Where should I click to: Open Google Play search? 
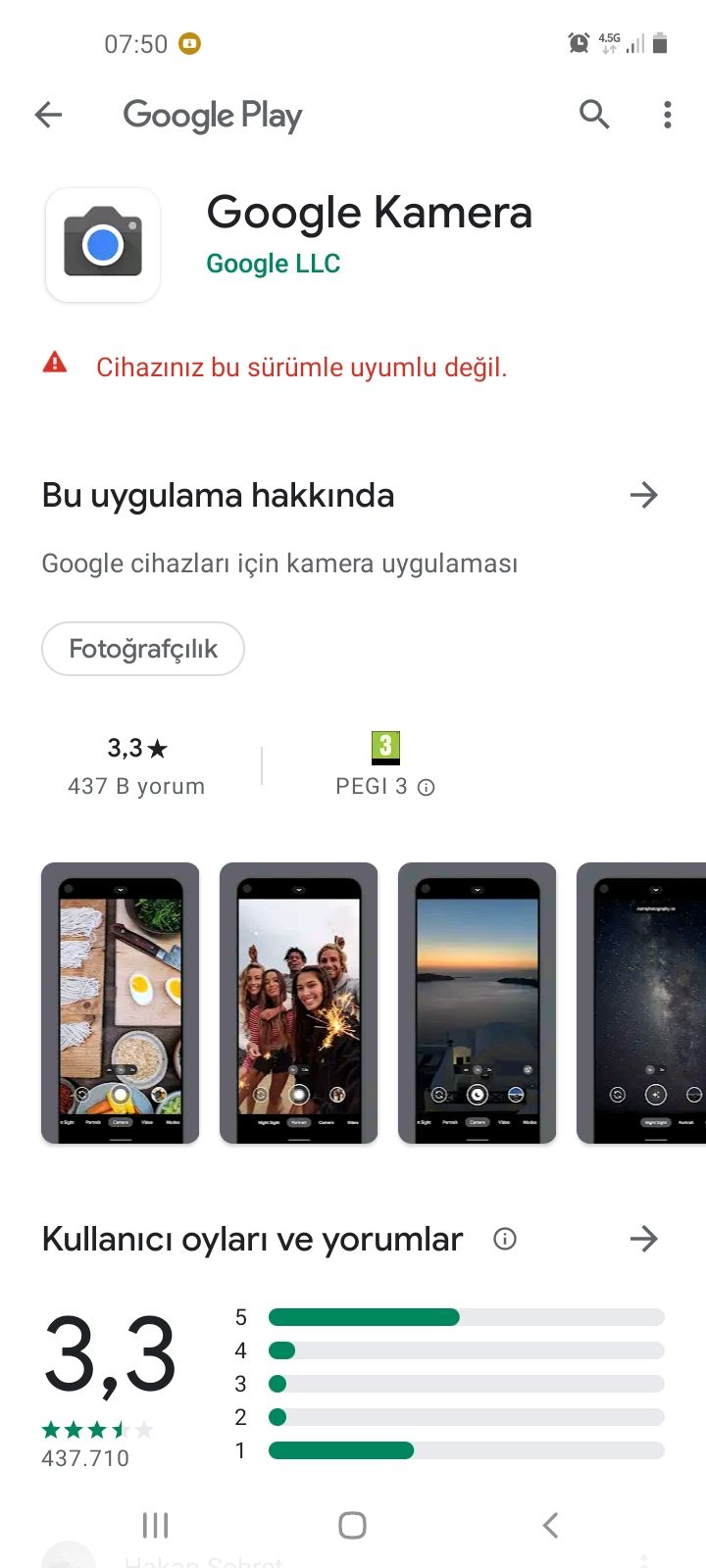(594, 115)
